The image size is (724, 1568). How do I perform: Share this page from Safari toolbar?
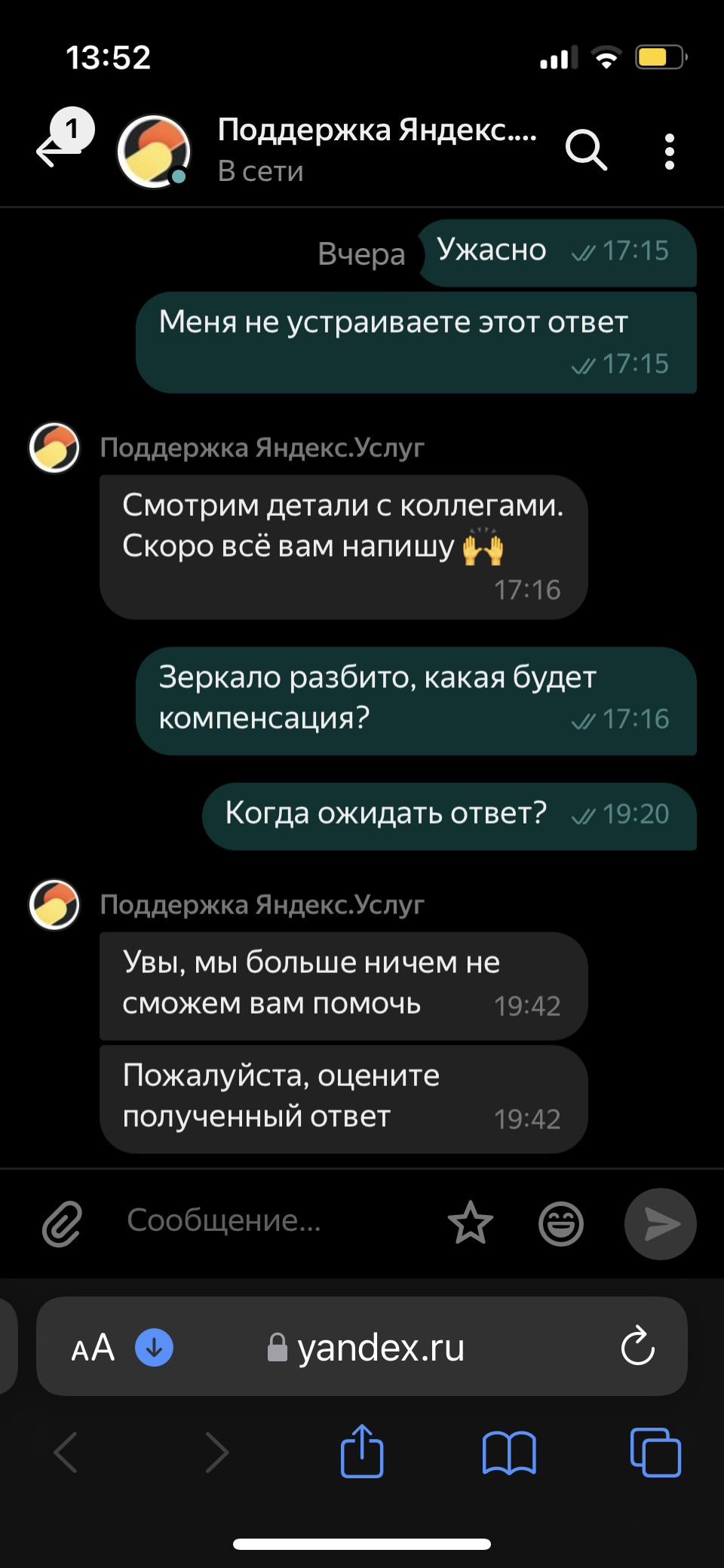(x=362, y=1450)
